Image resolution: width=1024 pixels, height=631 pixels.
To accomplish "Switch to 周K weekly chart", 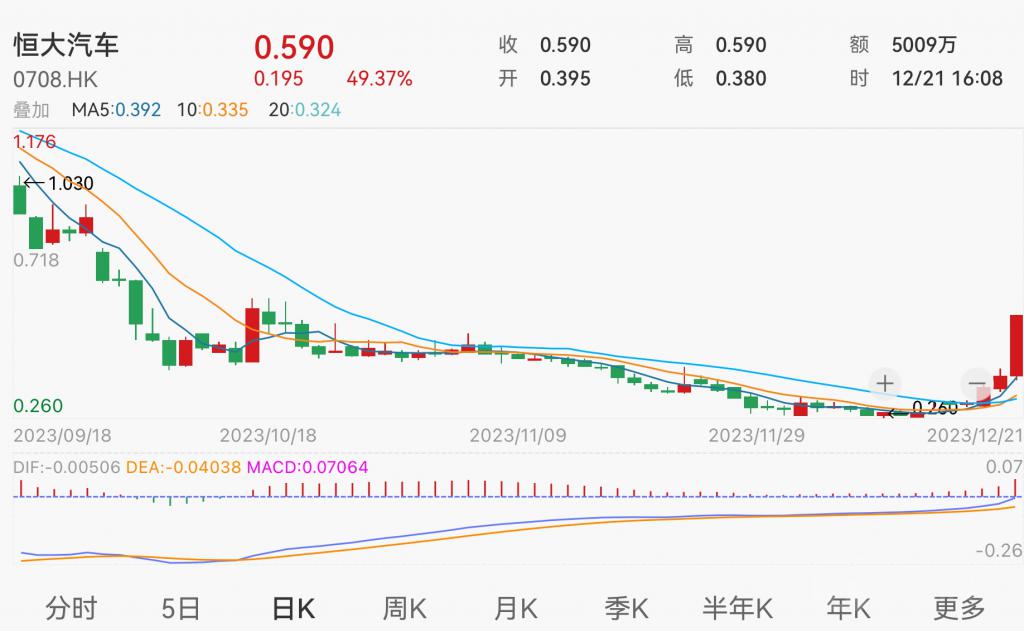I will 405,606.
